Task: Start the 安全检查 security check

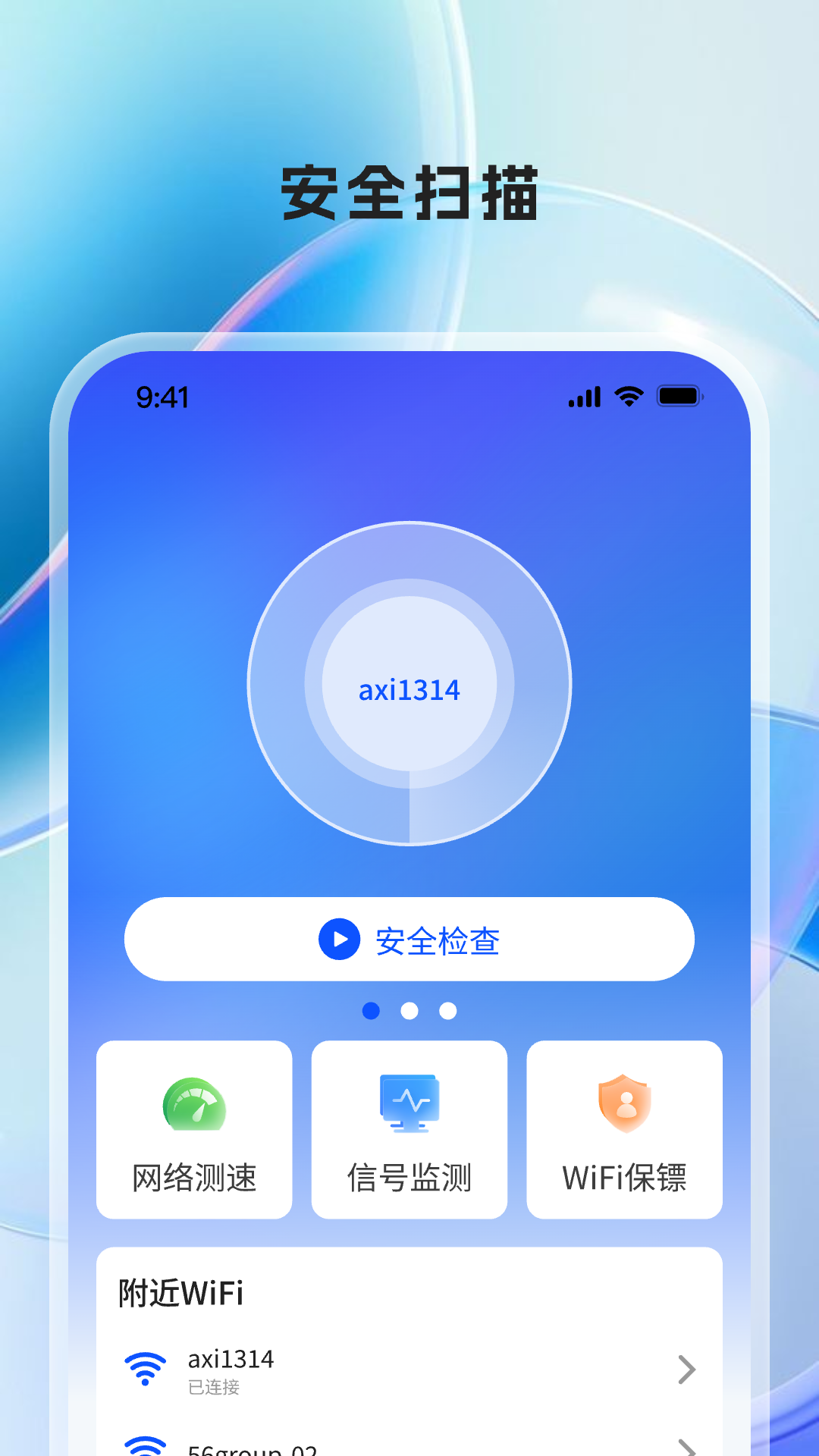Action: pyautogui.click(x=409, y=939)
